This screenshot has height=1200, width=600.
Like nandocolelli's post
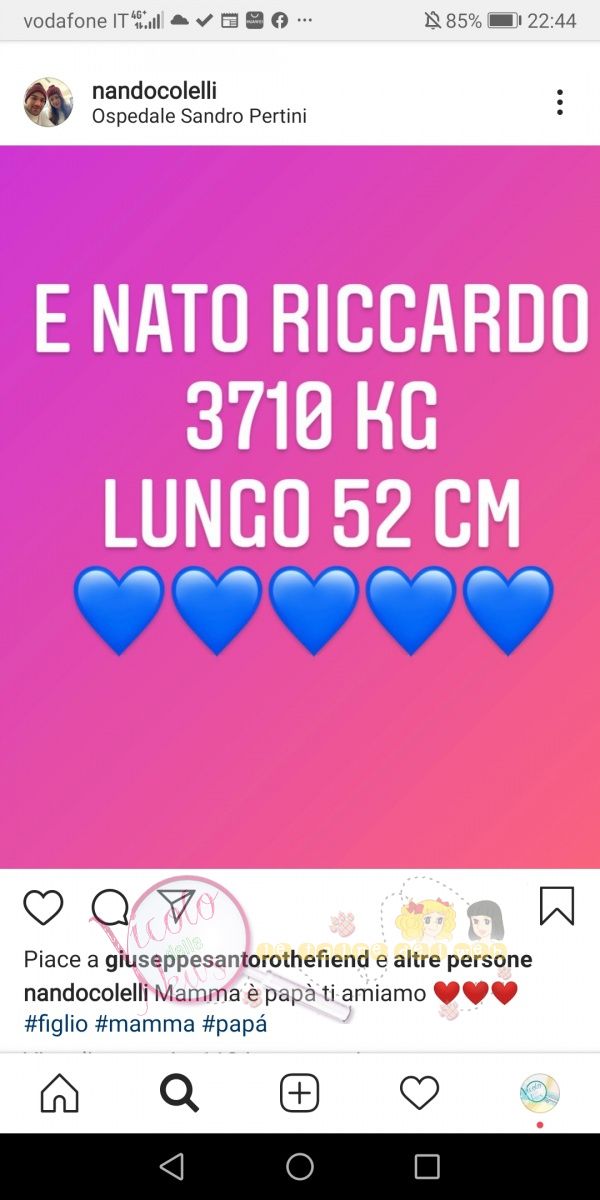(x=43, y=907)
